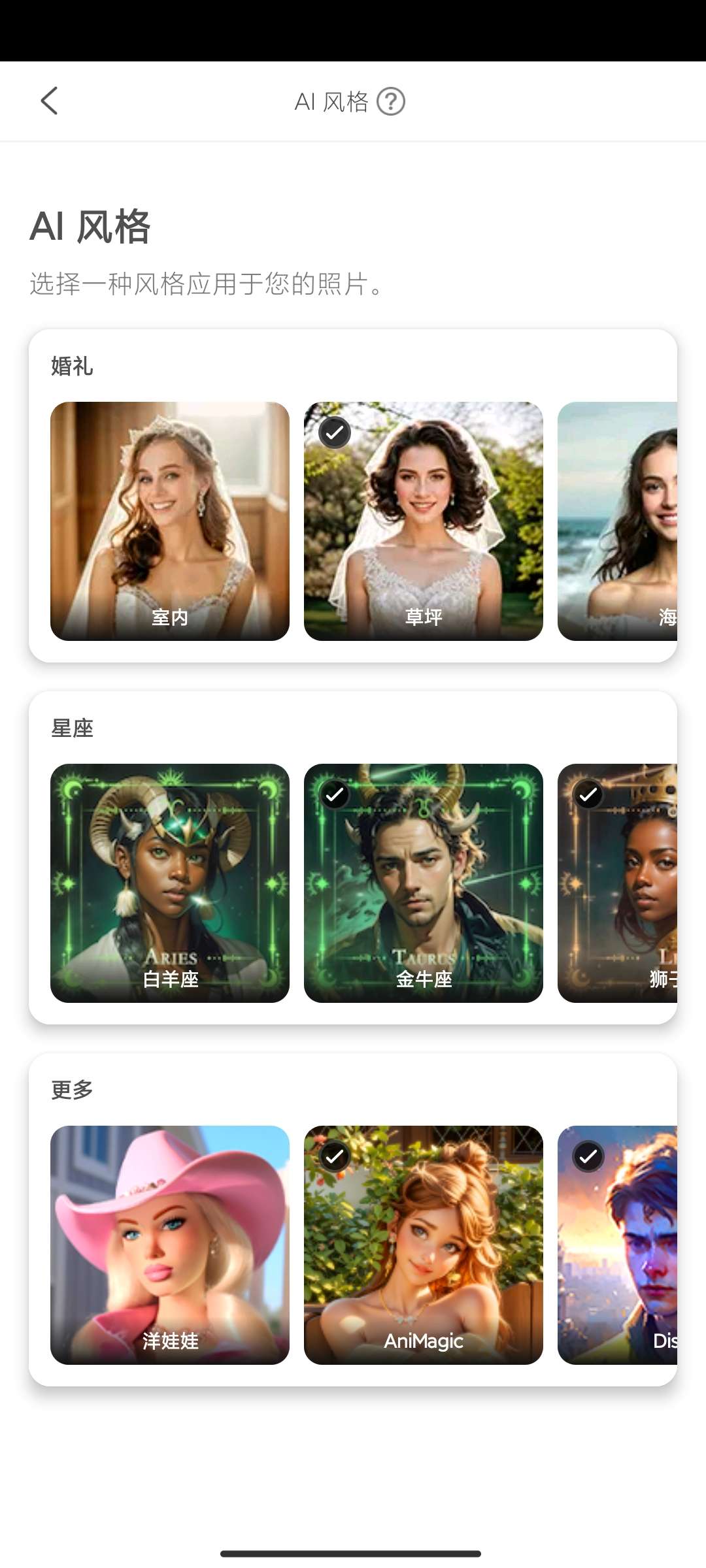Select the 室内 wedding style

click(x=170, y=521)
